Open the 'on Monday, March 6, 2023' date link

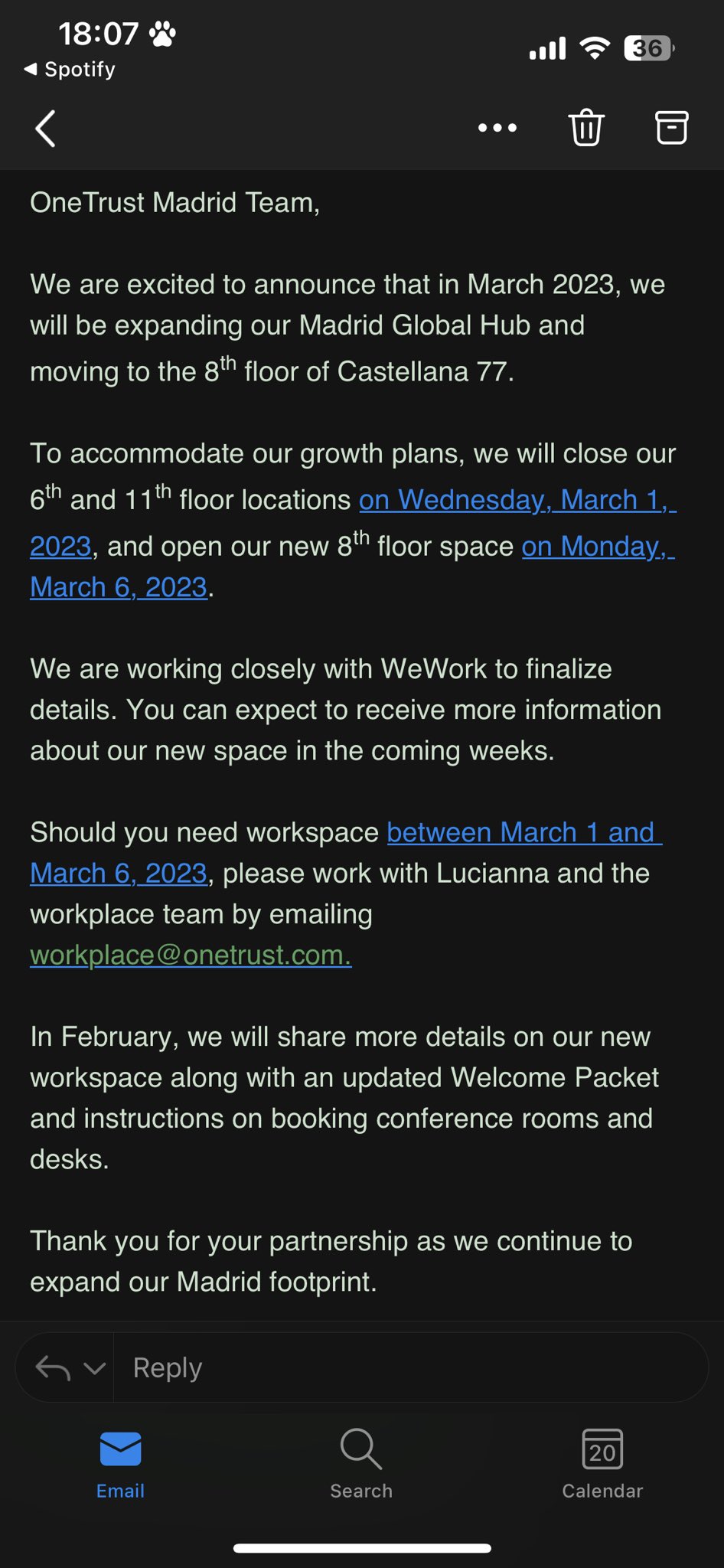[598, 547]
